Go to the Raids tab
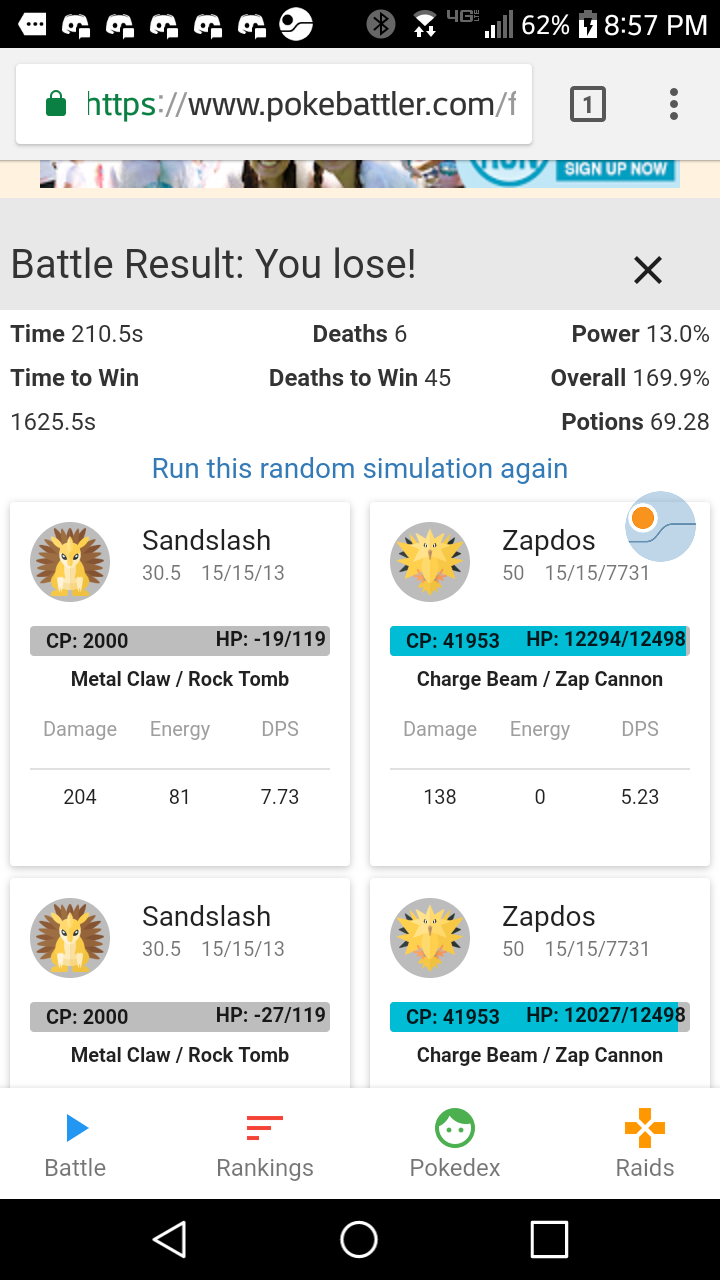720x1280 pixels. click(x=645, y=1144)
